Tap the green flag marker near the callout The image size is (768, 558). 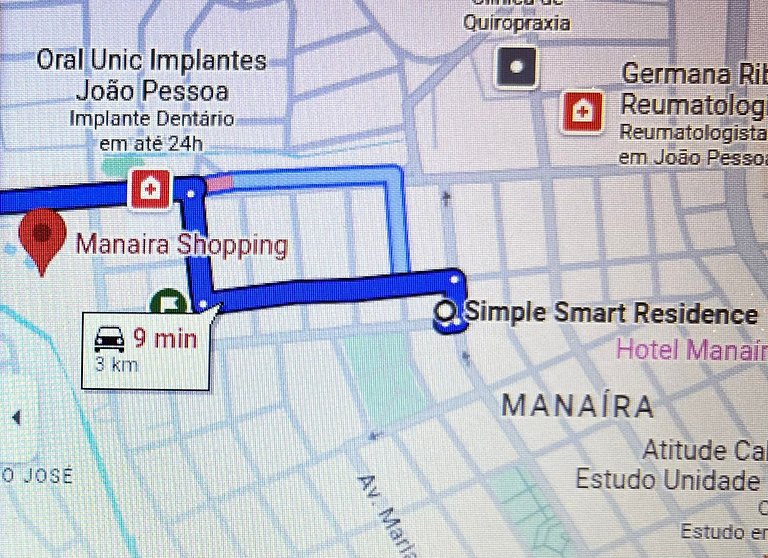(166, 302)
